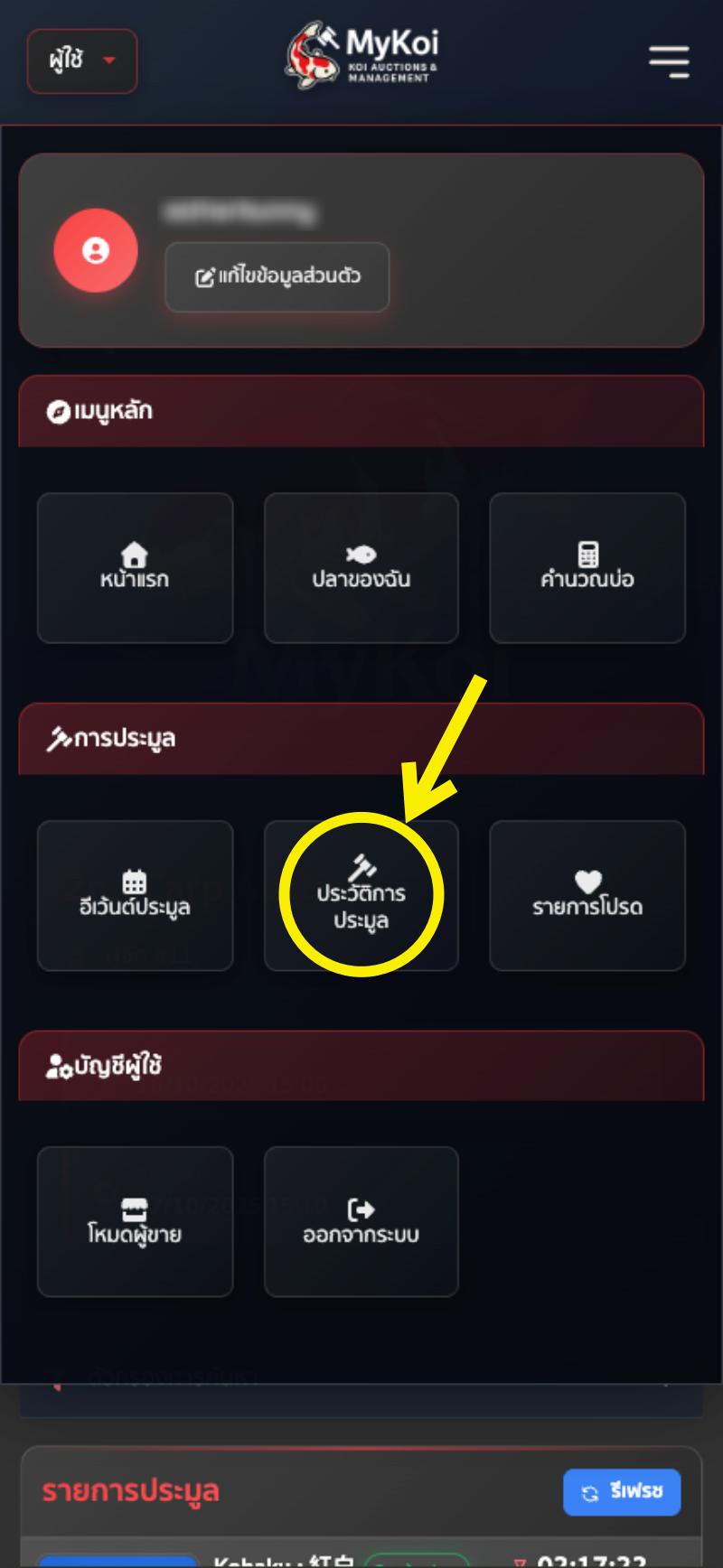The width and height of the screenshot is (723, 1568).
Task: View อีเวนต์ประมูล auction events
Action: (135, 895)
